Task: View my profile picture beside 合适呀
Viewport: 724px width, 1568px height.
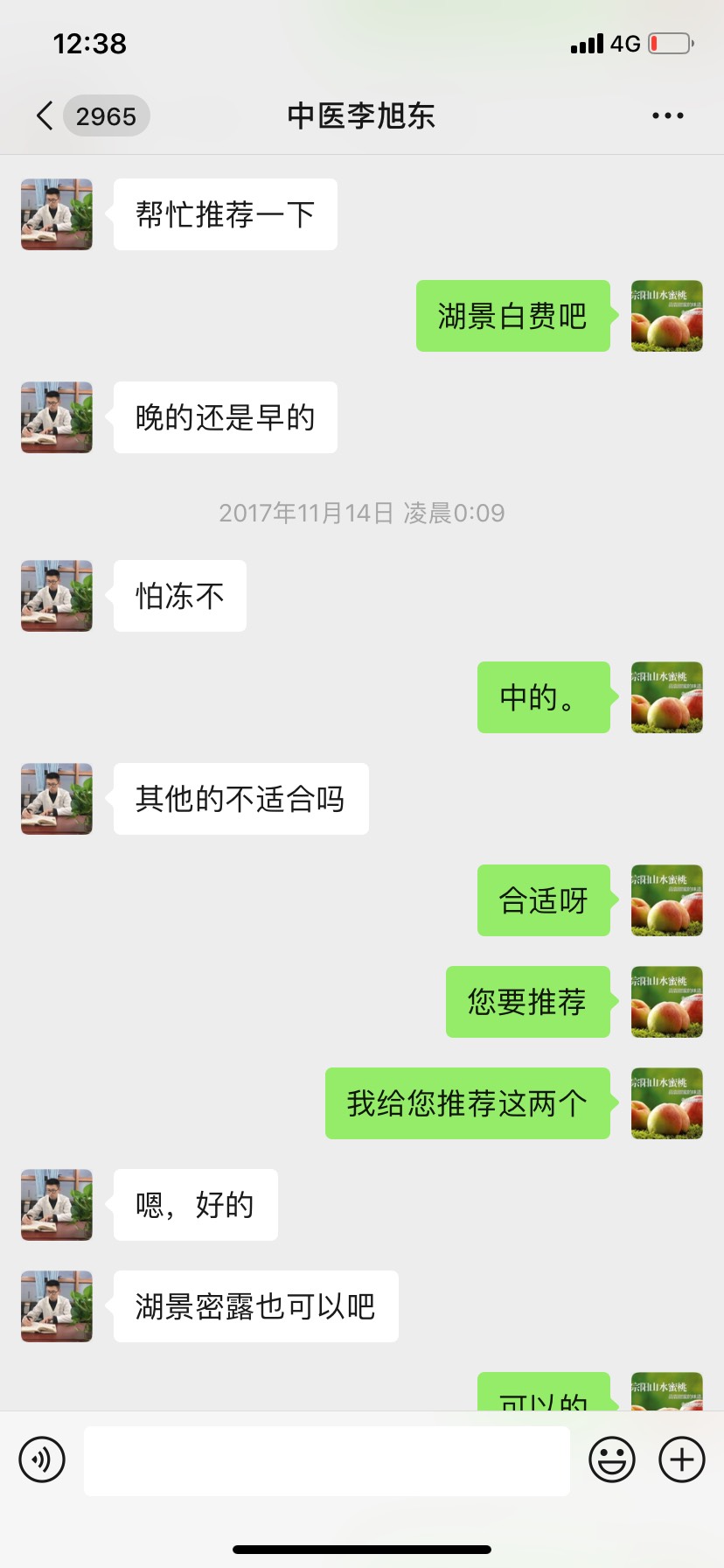Action: 666,900
